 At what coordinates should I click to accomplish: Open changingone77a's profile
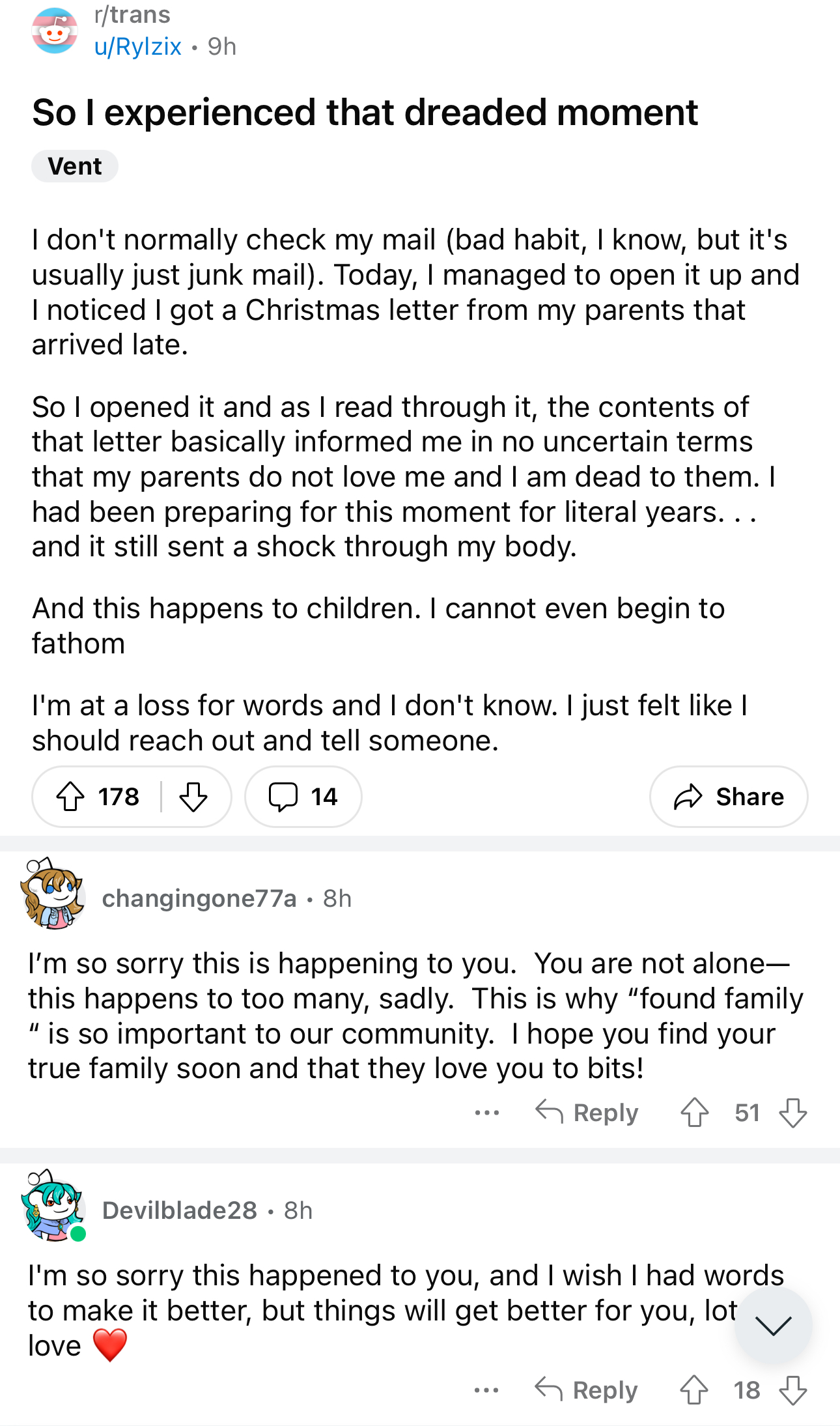click(199, 898)
